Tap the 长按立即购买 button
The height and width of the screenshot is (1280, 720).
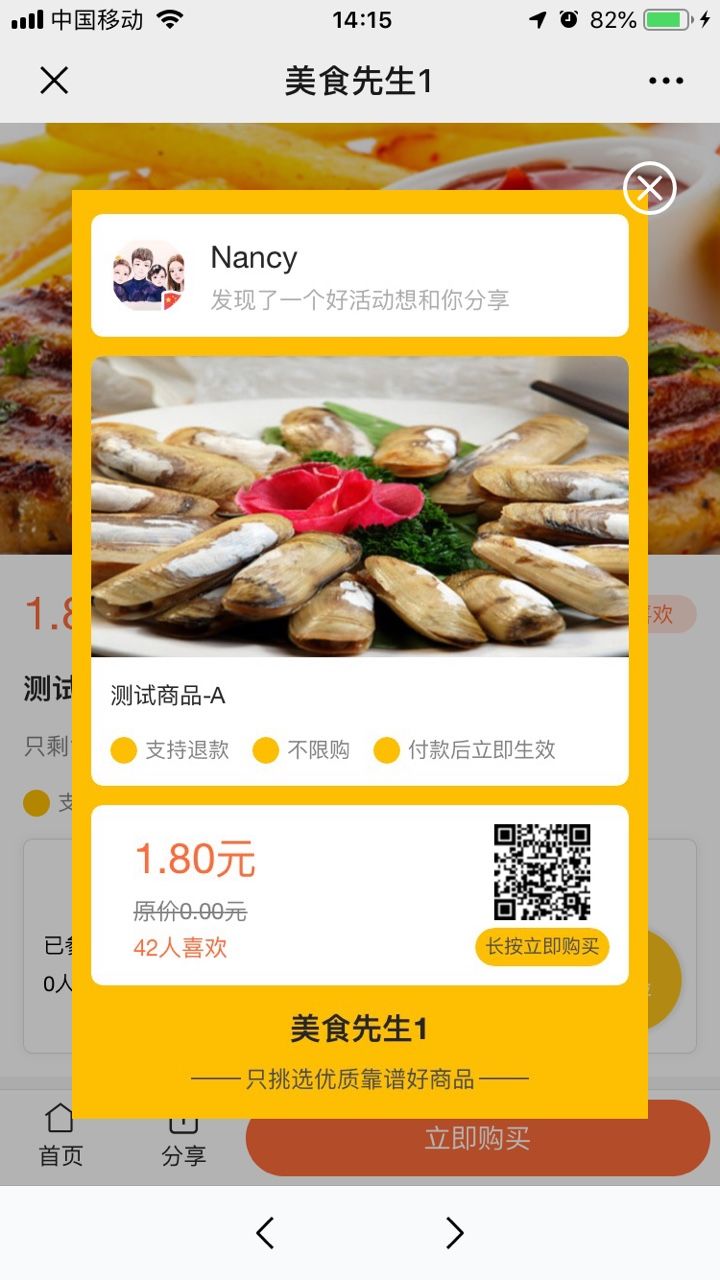click(x=542, y=946)
